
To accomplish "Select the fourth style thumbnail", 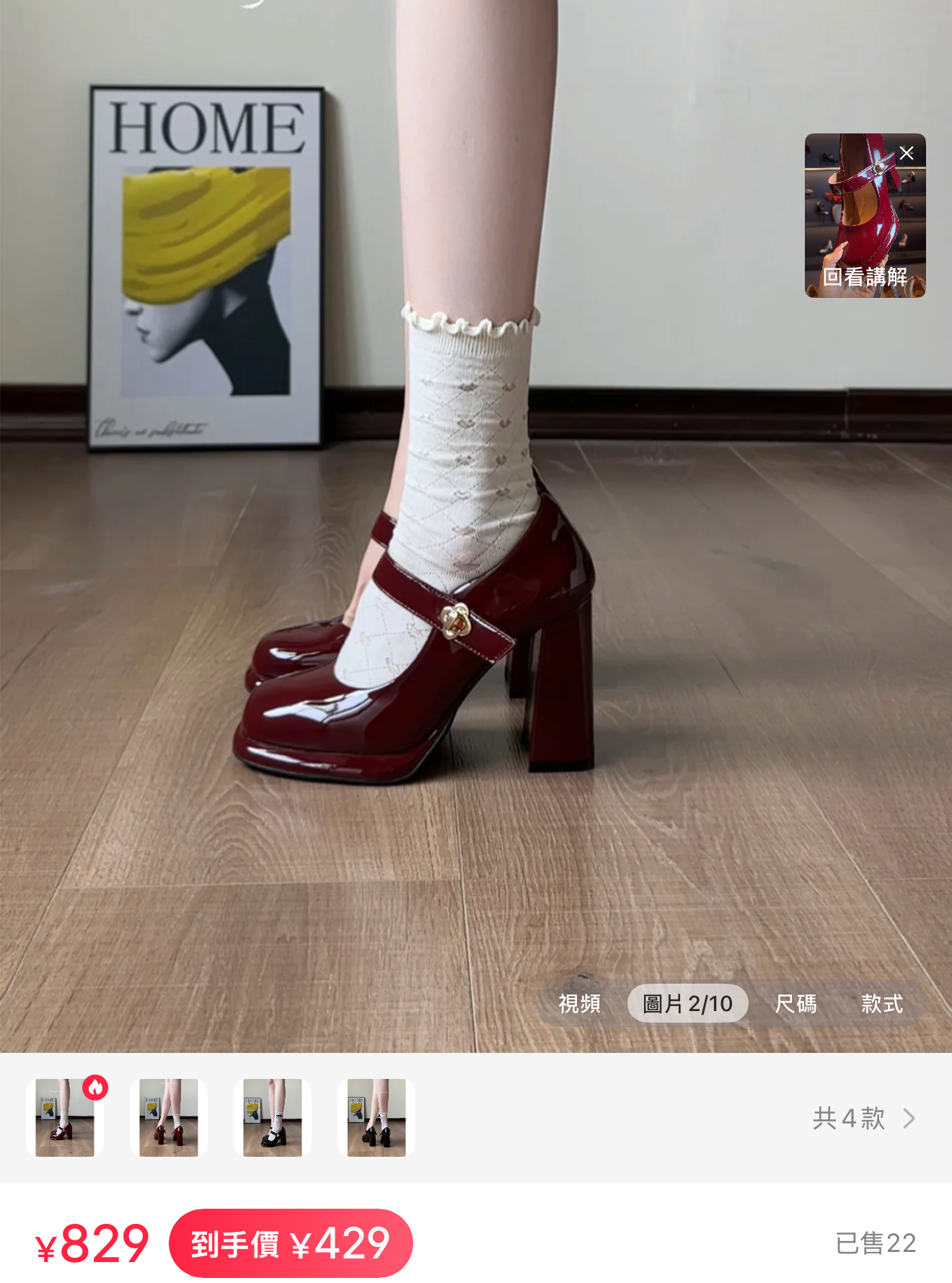I will pos(376,1117).
